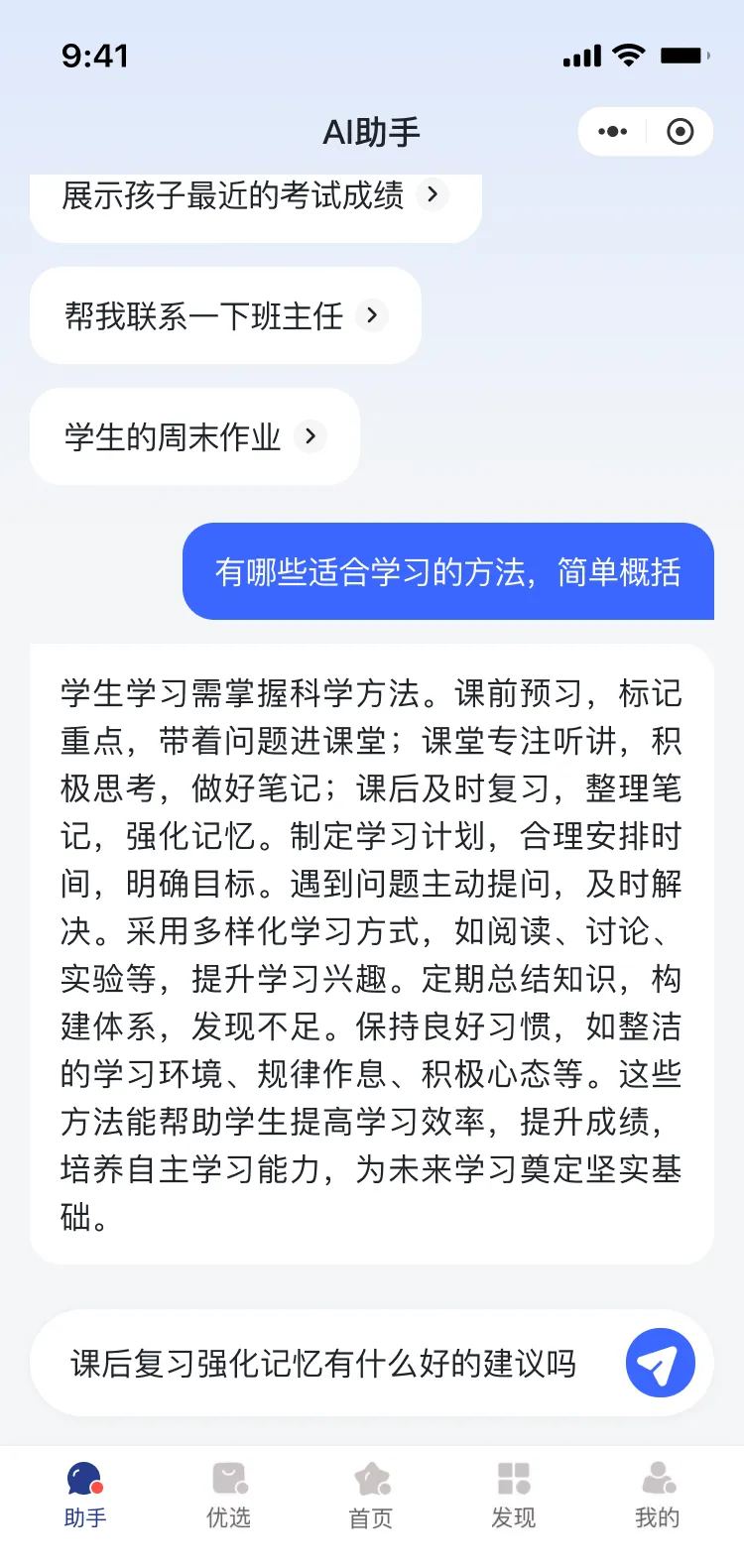
Task: Tap the 学生的周末作业 suggestion chip
Action: pyautogui.click(x=194, y=436)
